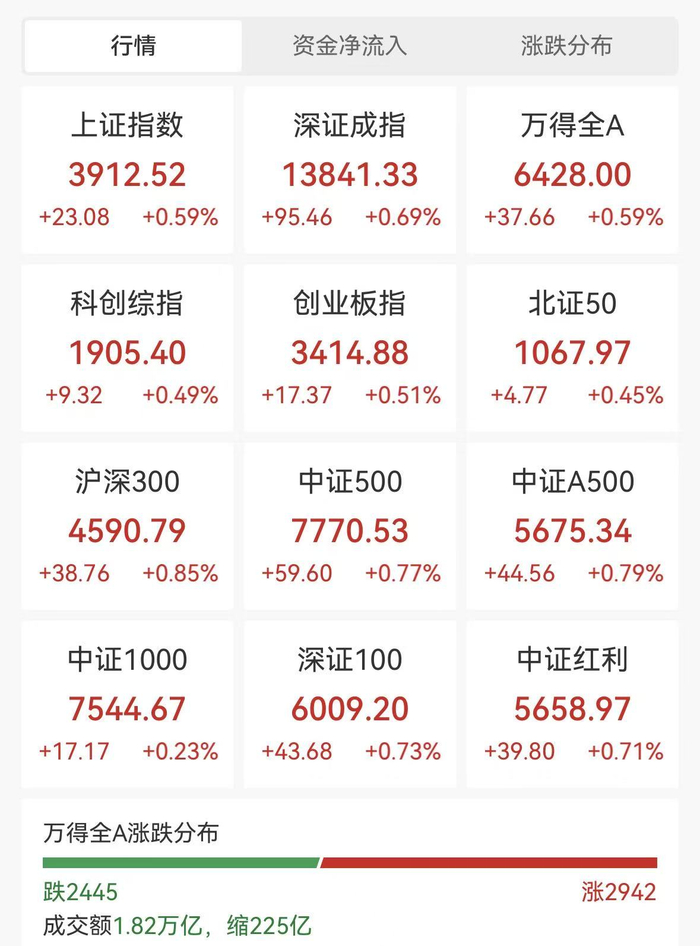This screenshot has height=946, width=700.
Task: Tap the 创业板指 index card
Action: [350, 348]
